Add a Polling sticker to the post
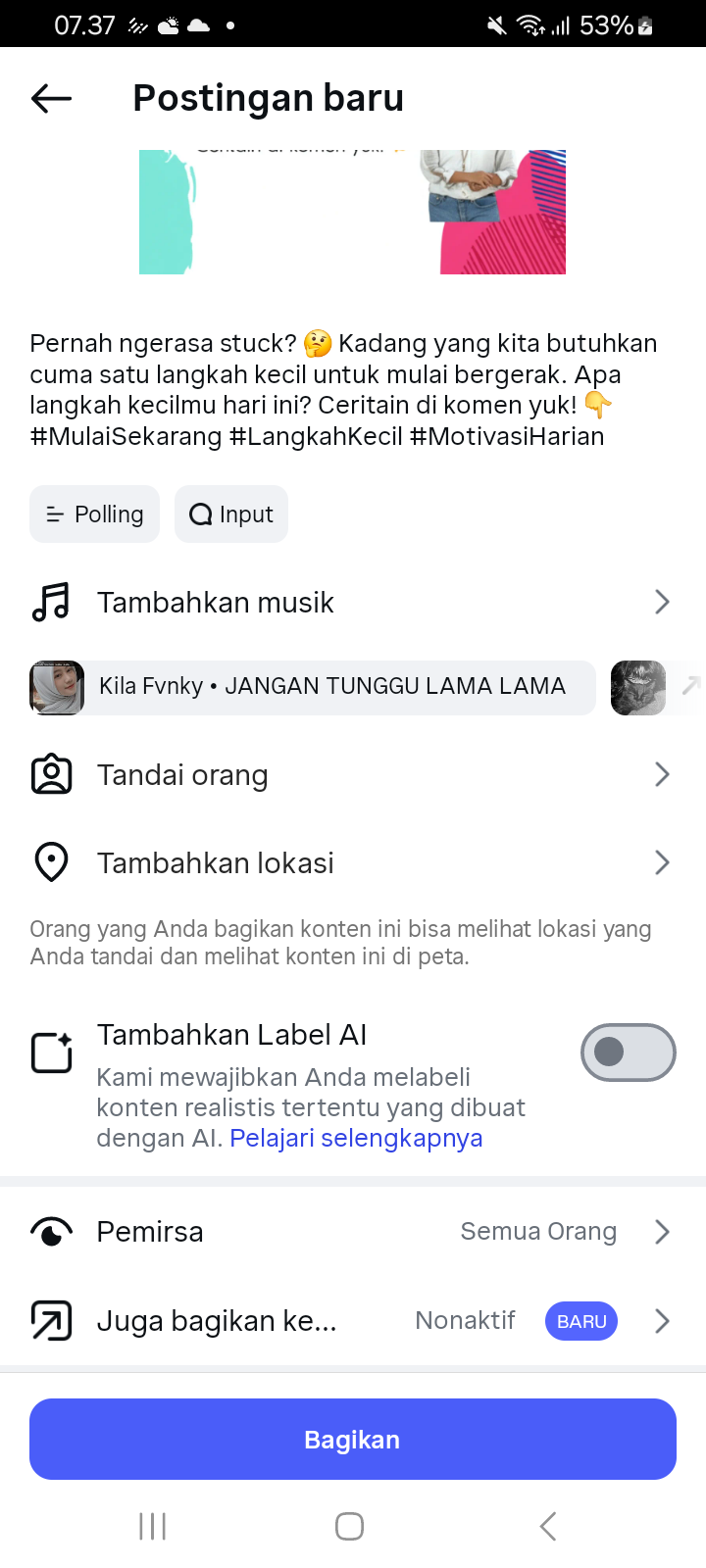Viewport: 706px width, 1568px height. point(95,514)
